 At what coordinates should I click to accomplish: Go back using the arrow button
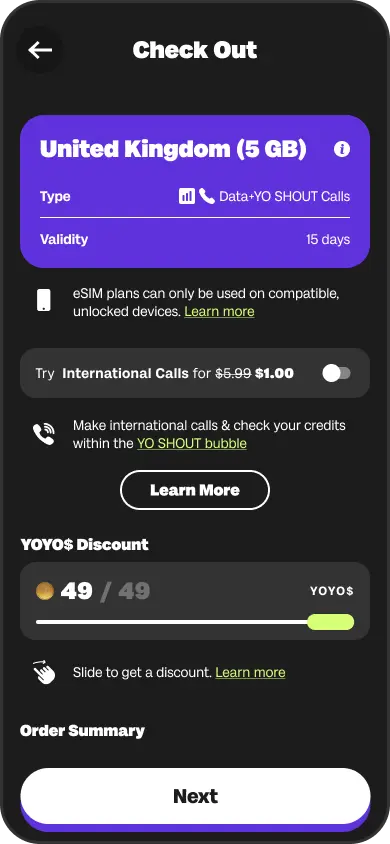tap(40, 50)
